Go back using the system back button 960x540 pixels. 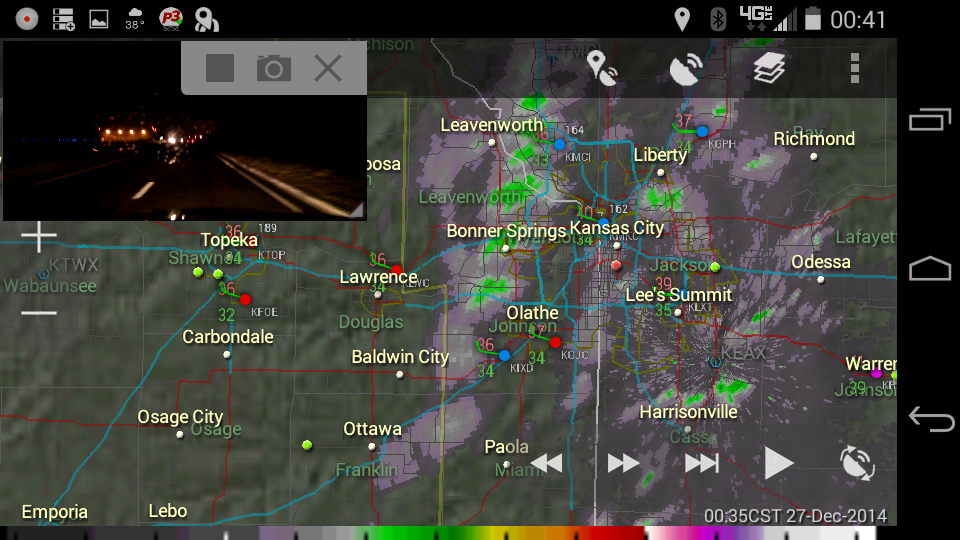[x=930, y=419]
